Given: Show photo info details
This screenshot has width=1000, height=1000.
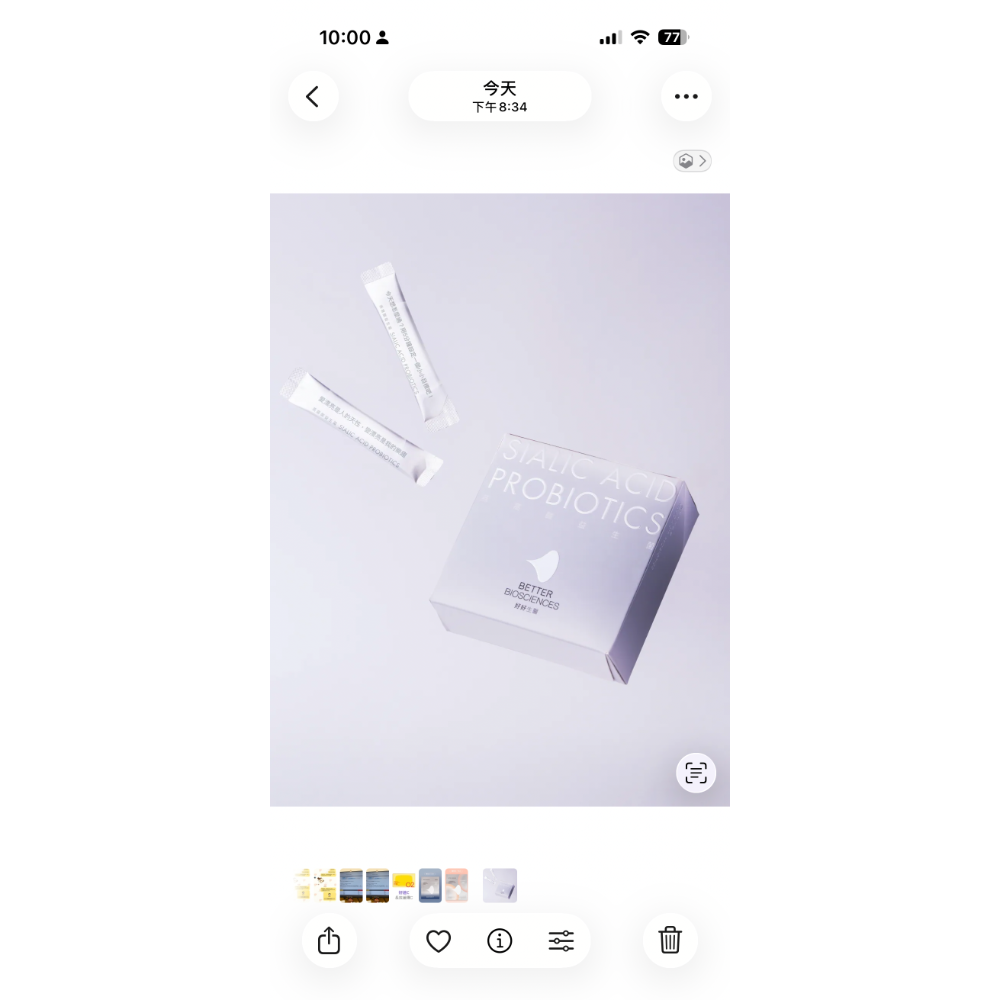Looking at the screenshot, I should pos(500,941).
